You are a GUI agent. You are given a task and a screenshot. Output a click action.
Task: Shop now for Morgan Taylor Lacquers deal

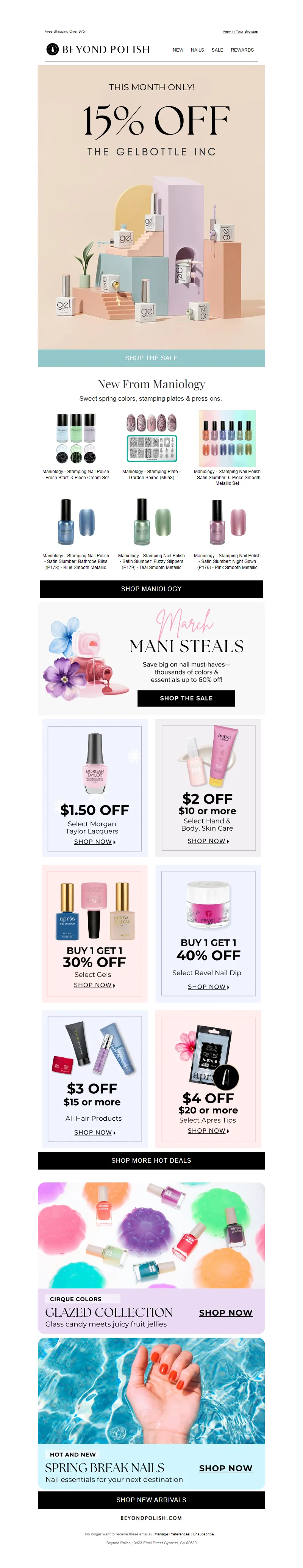point(94,842)
